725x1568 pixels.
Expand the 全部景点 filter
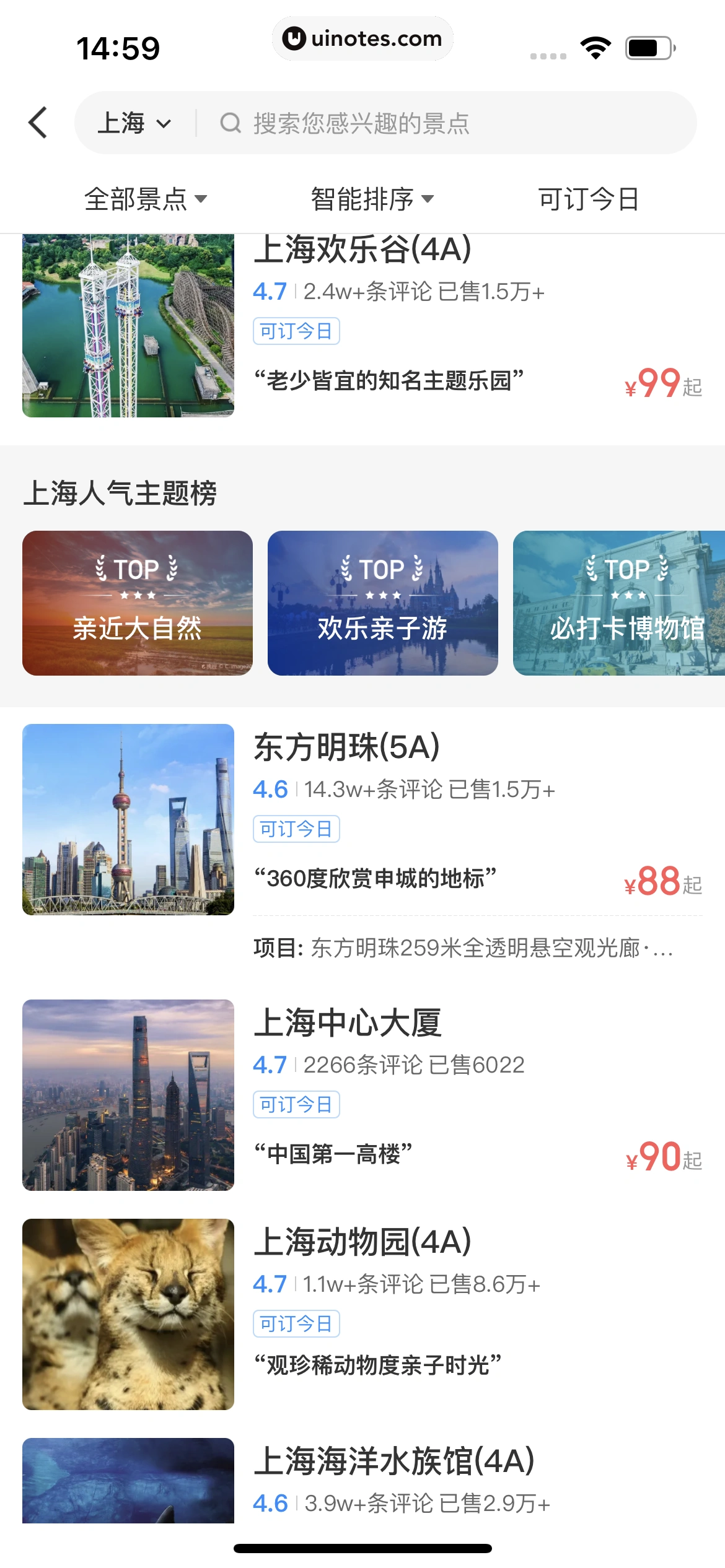146,199
